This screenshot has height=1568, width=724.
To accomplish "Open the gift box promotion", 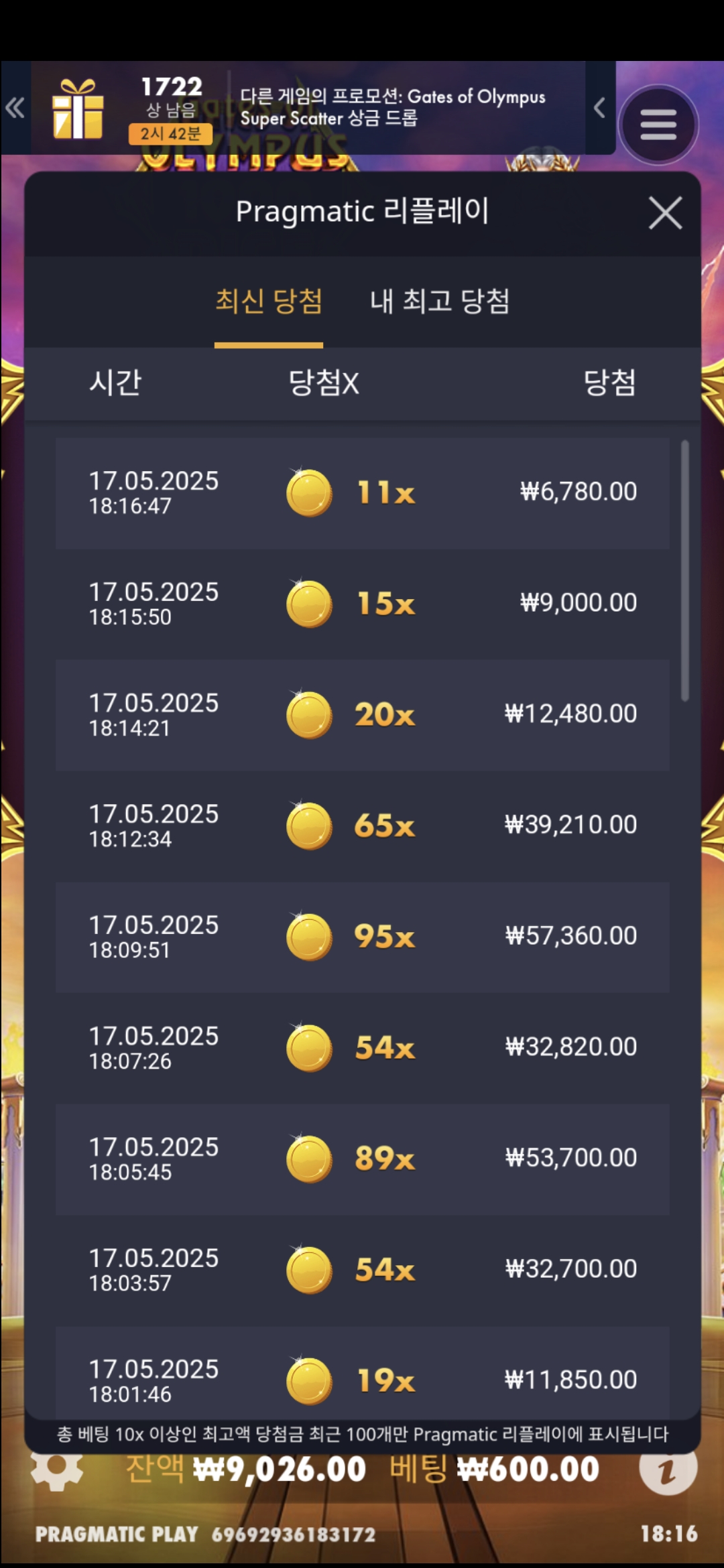I will 78,109.
